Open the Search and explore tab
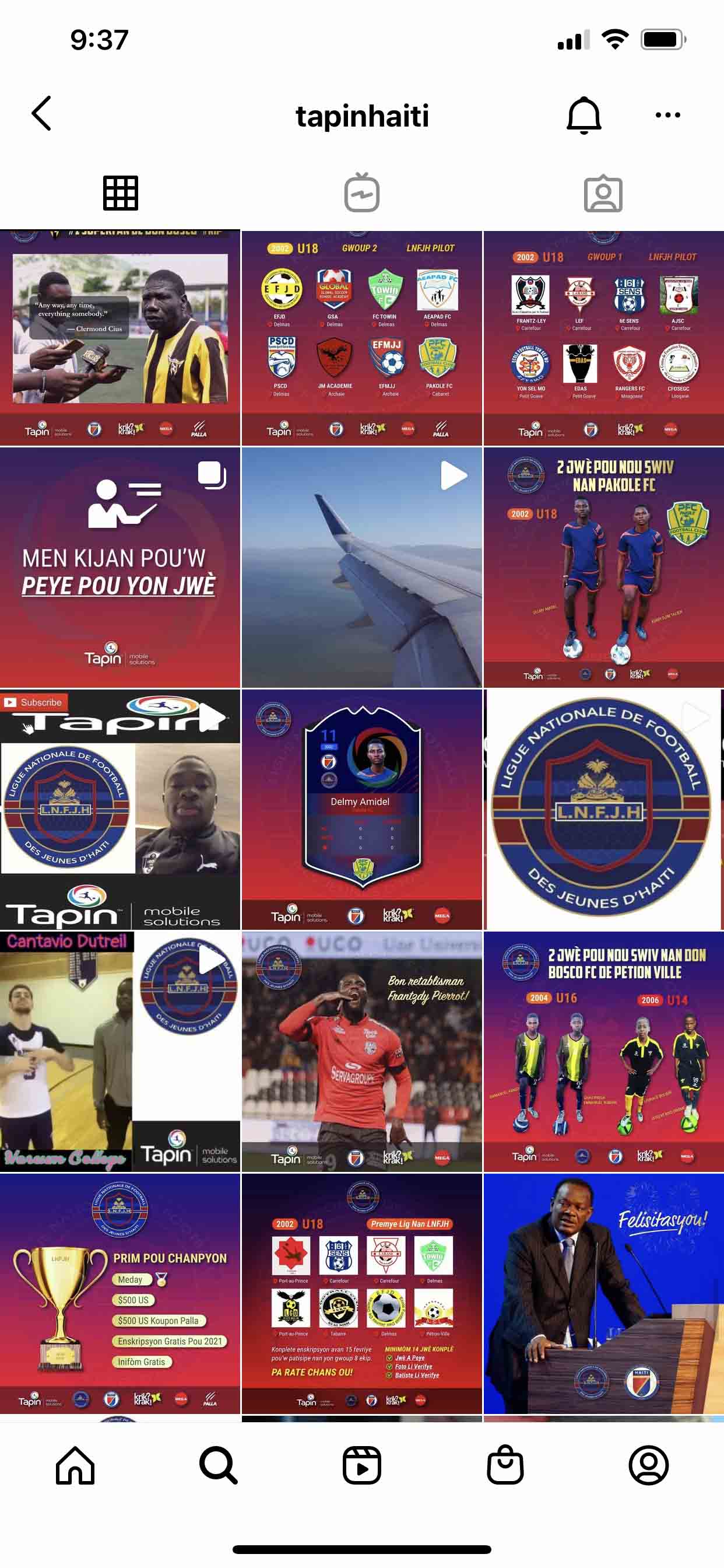Viewport: 724px width, 1568px height. 219,1465
